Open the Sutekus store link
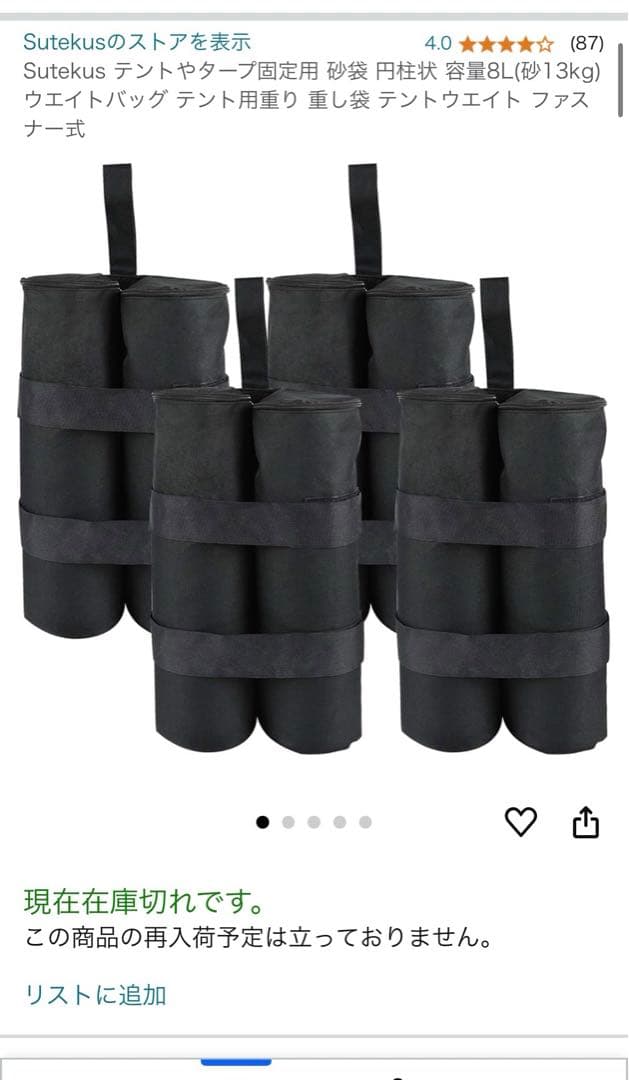Screen dimensions: 629x1080 [x=137, y=42]
